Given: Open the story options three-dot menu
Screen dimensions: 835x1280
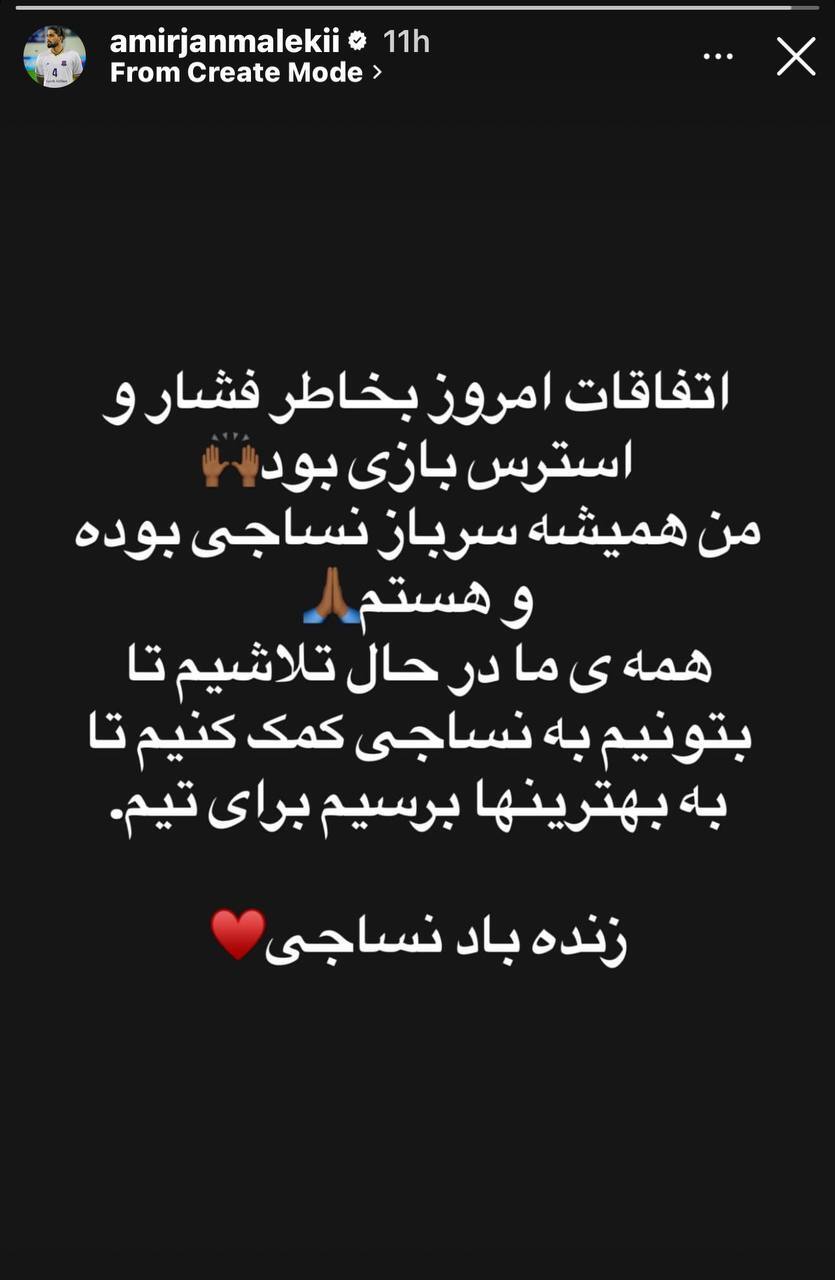Looking at the screenshot, I should point(718,55).
